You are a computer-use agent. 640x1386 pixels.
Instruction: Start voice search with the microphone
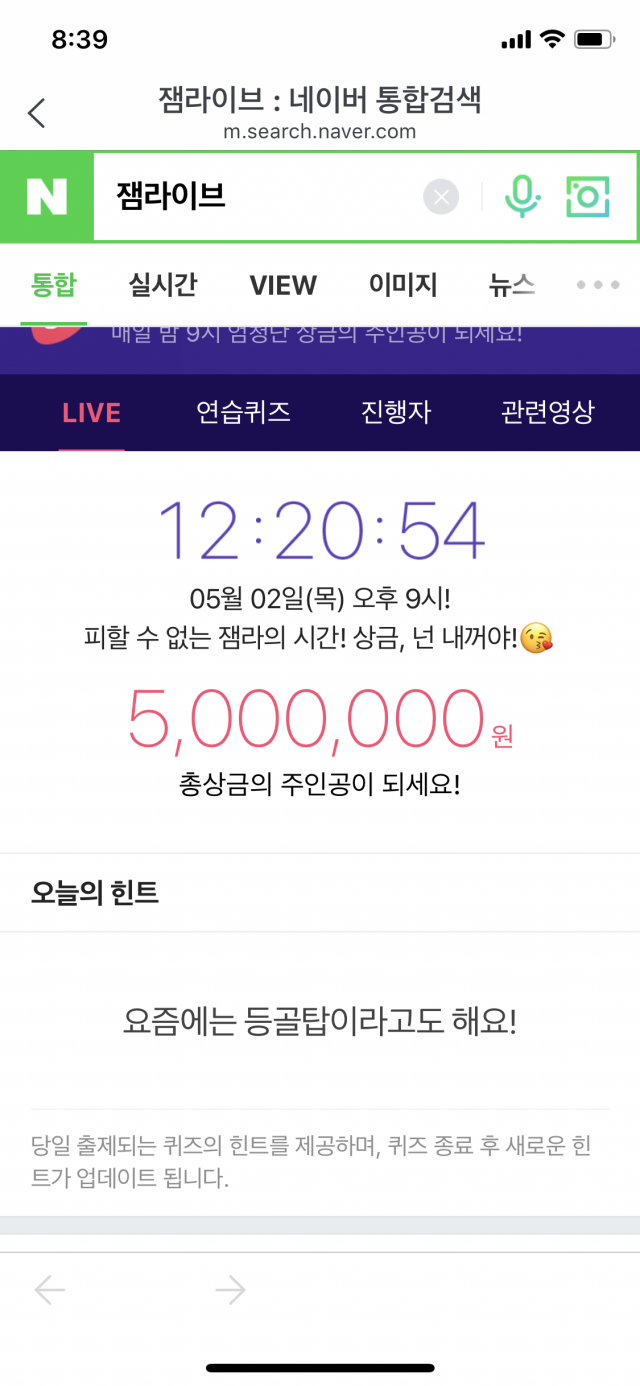coord(522,196)
